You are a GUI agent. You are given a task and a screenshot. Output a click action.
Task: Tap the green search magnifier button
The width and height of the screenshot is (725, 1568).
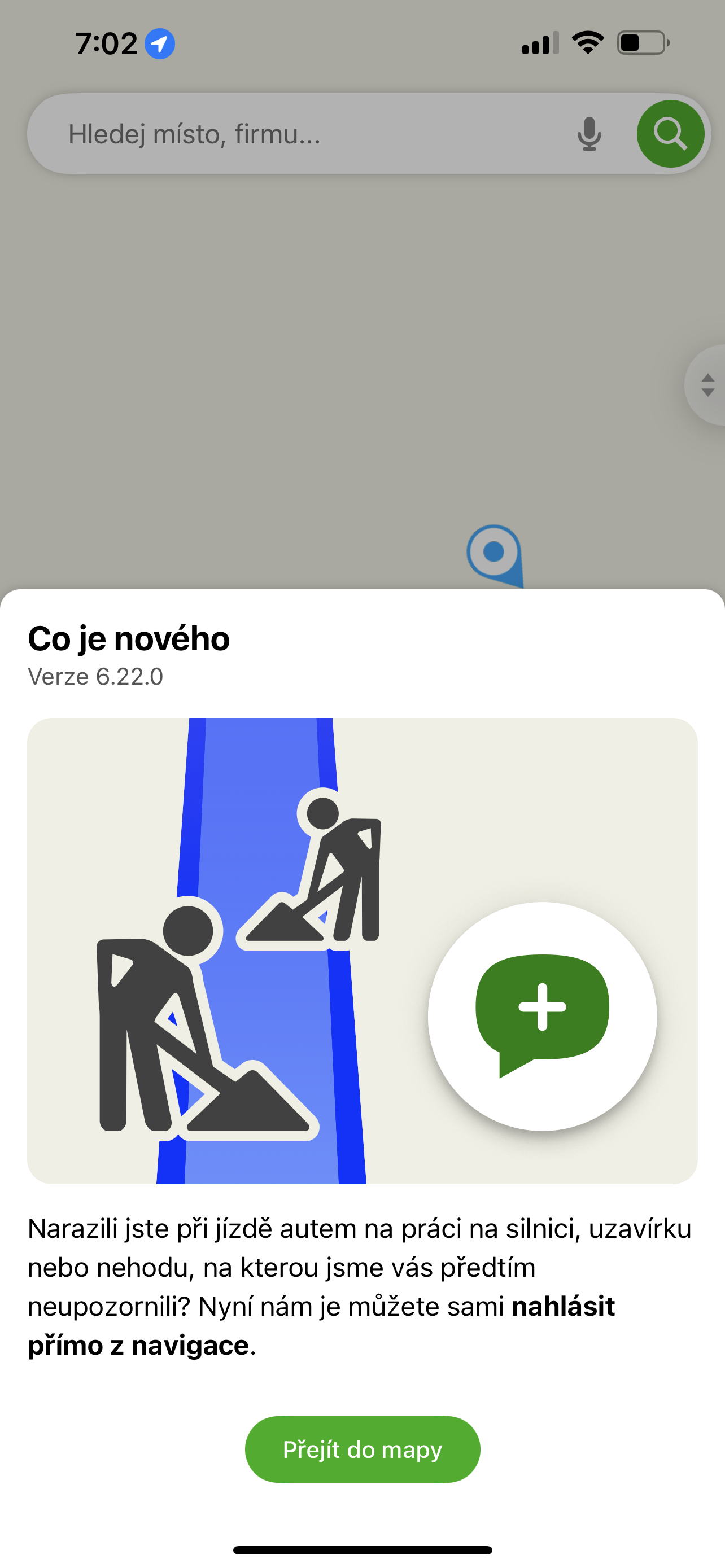tap(670, 134)
